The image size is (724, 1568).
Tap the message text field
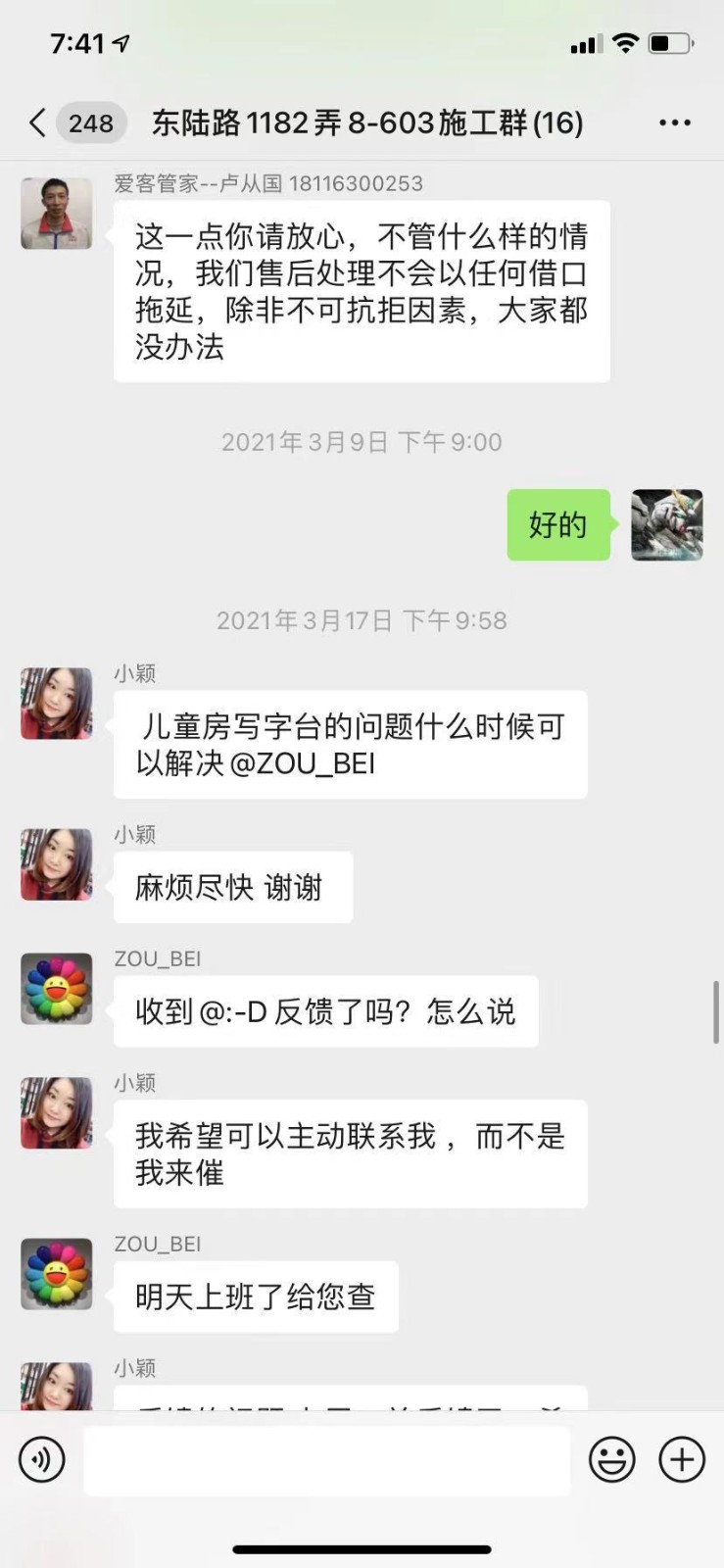326,1460
